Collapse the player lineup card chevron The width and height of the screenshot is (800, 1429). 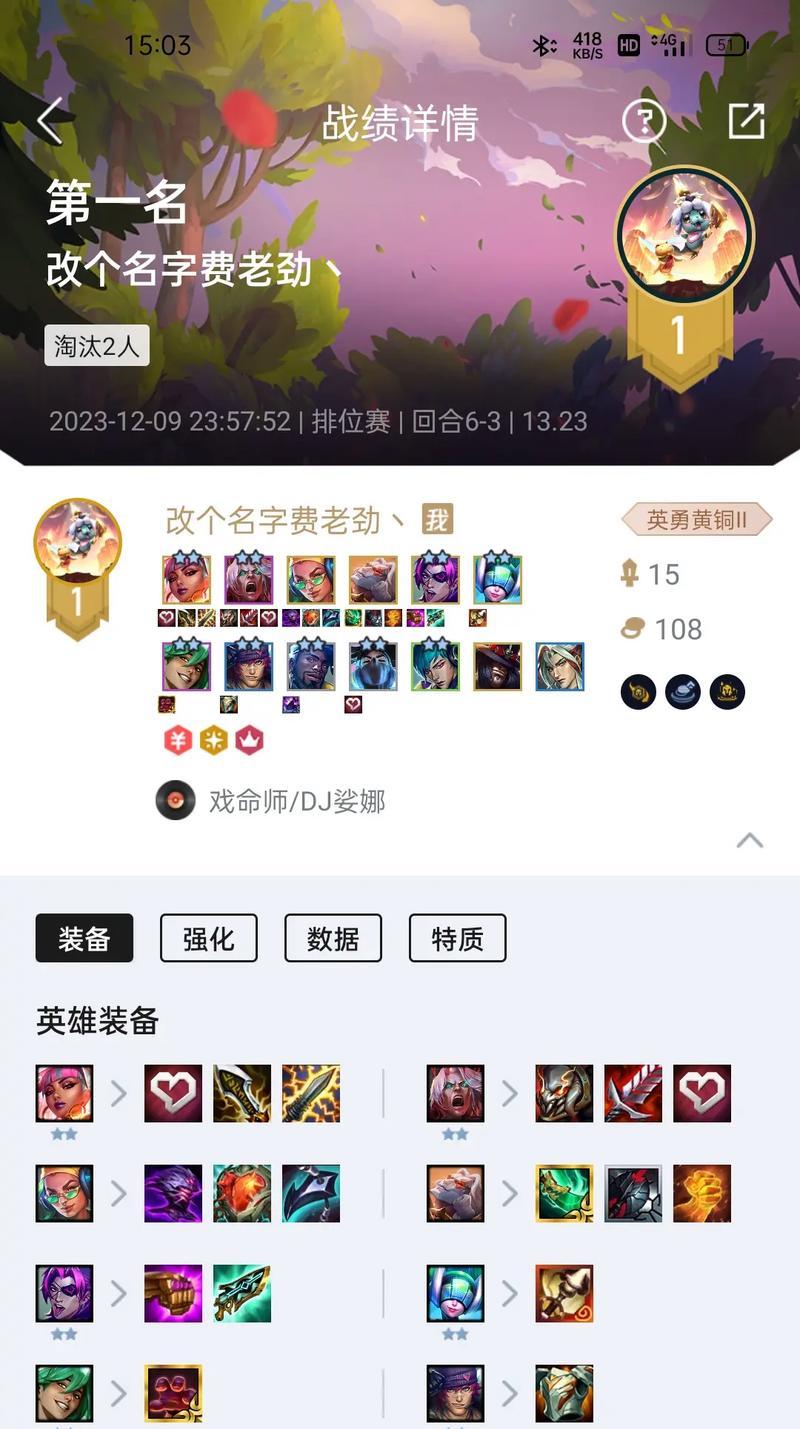750,840
